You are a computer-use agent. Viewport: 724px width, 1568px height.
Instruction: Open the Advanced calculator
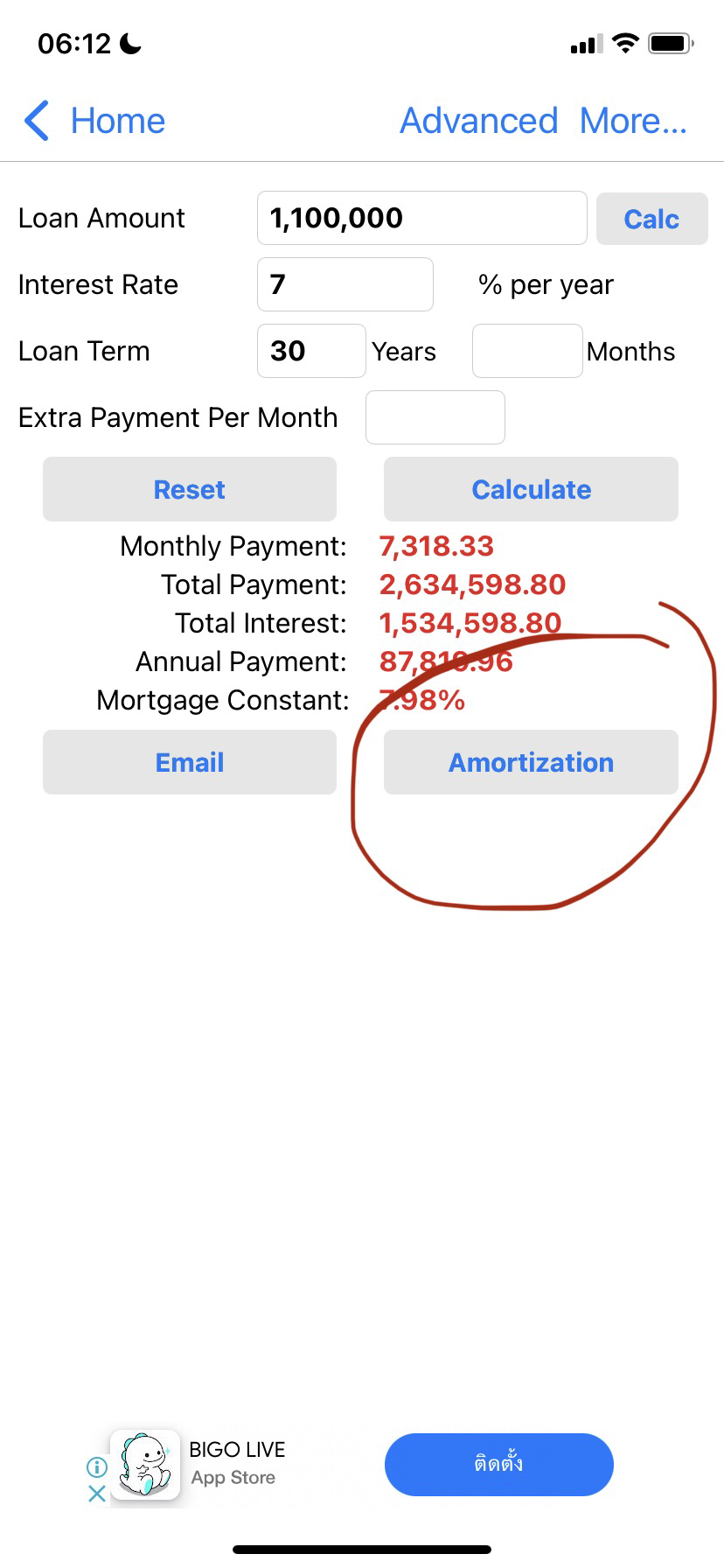tap(478, 121)
